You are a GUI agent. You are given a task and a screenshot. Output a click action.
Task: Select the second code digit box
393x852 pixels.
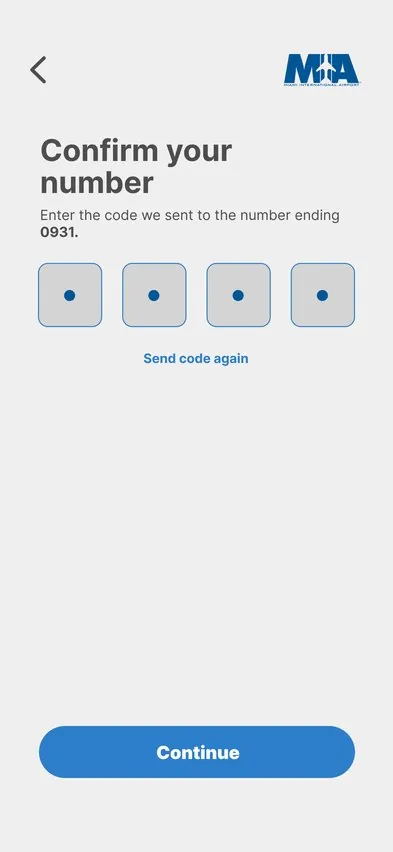pyautogui.click(x=154, y=295)
